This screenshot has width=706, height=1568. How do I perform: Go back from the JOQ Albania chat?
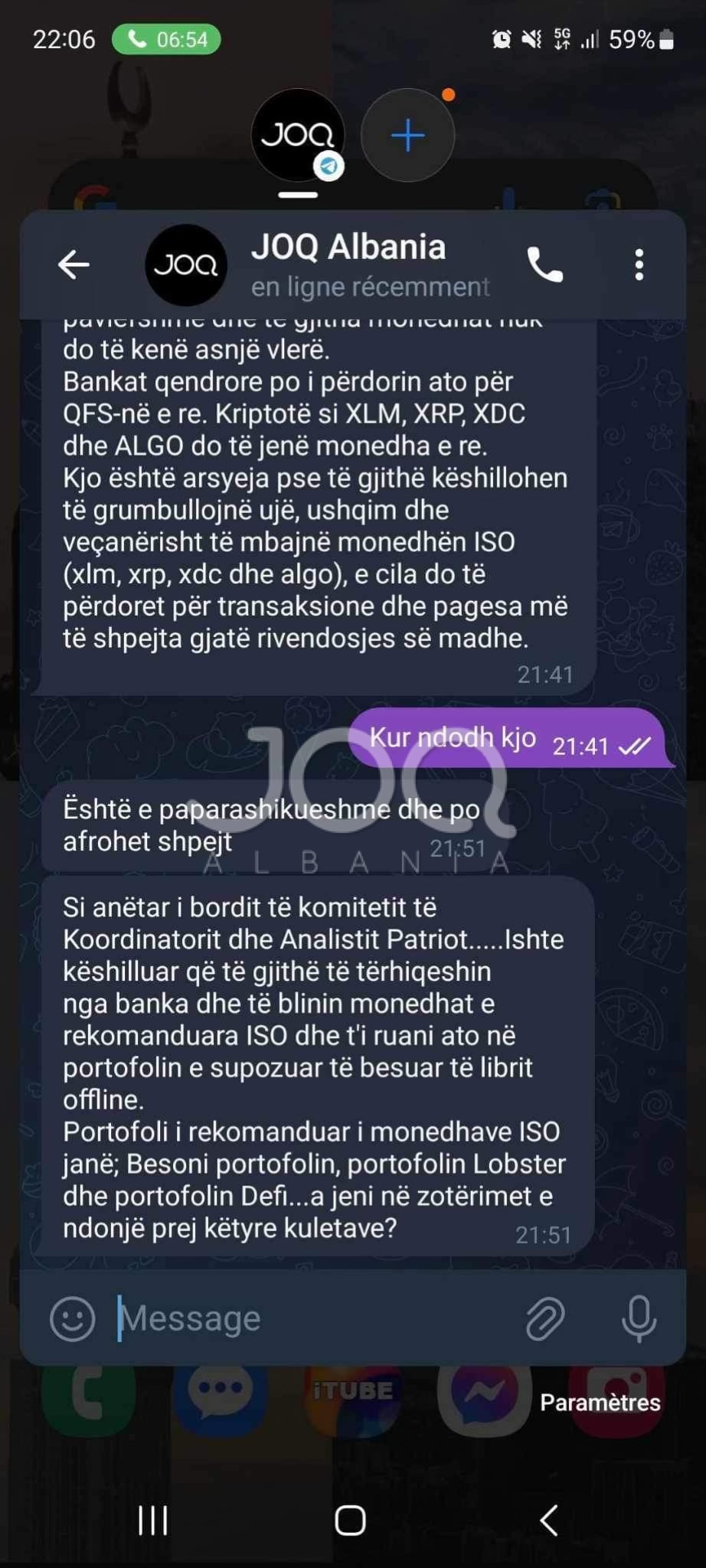coord(74,265)
